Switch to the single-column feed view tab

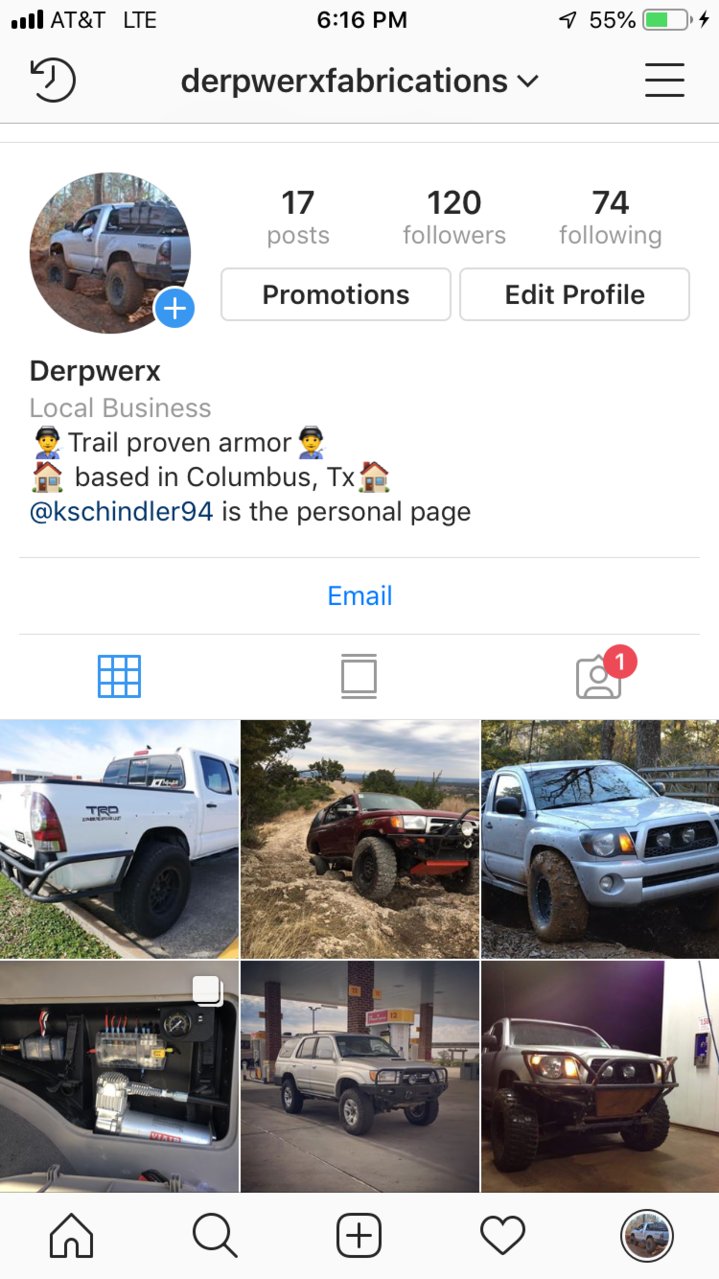click(x=359, y=676)
